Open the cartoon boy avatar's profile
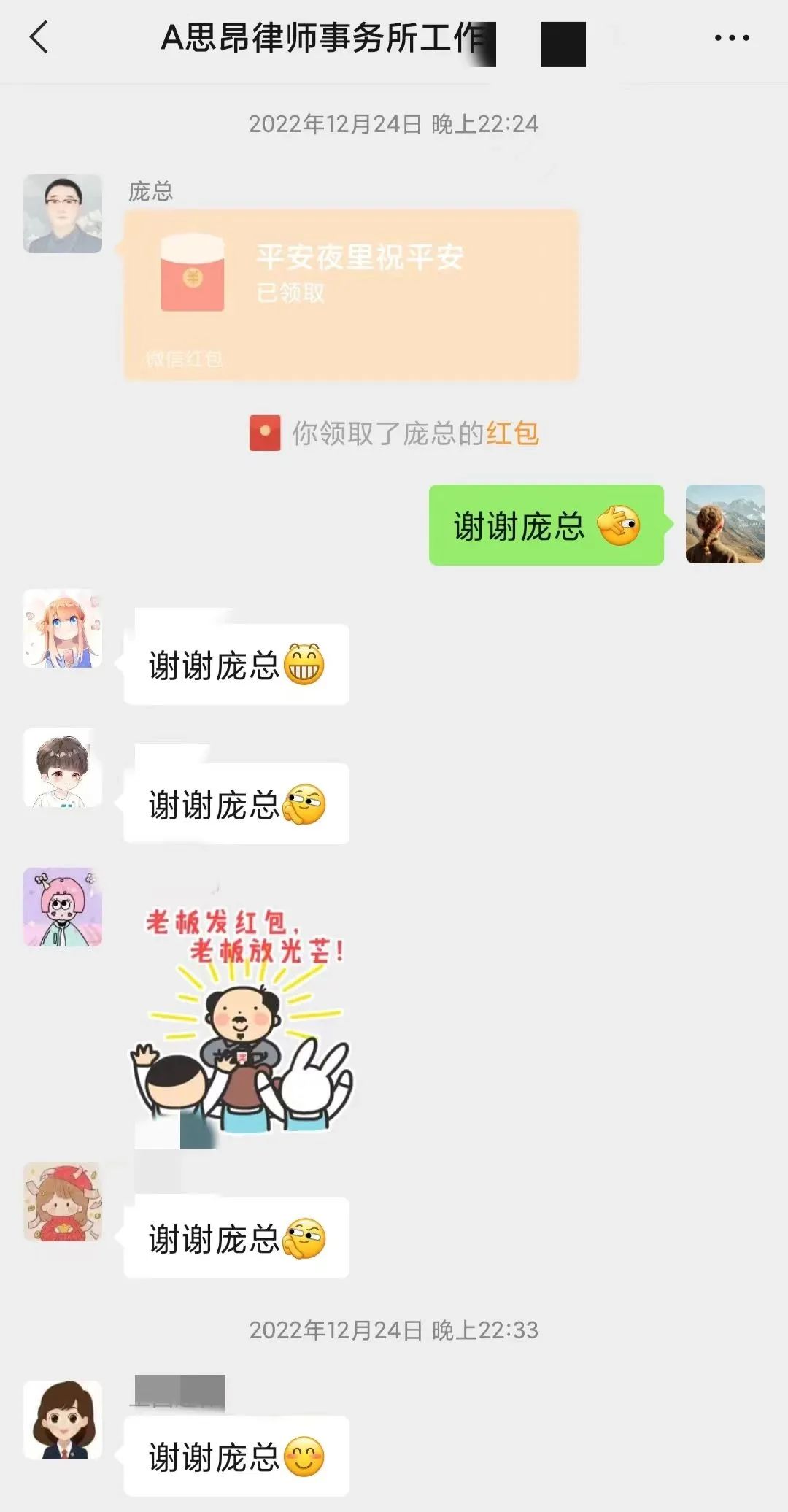The height and width of the screenshot is (1512, 788). (63, 768)
